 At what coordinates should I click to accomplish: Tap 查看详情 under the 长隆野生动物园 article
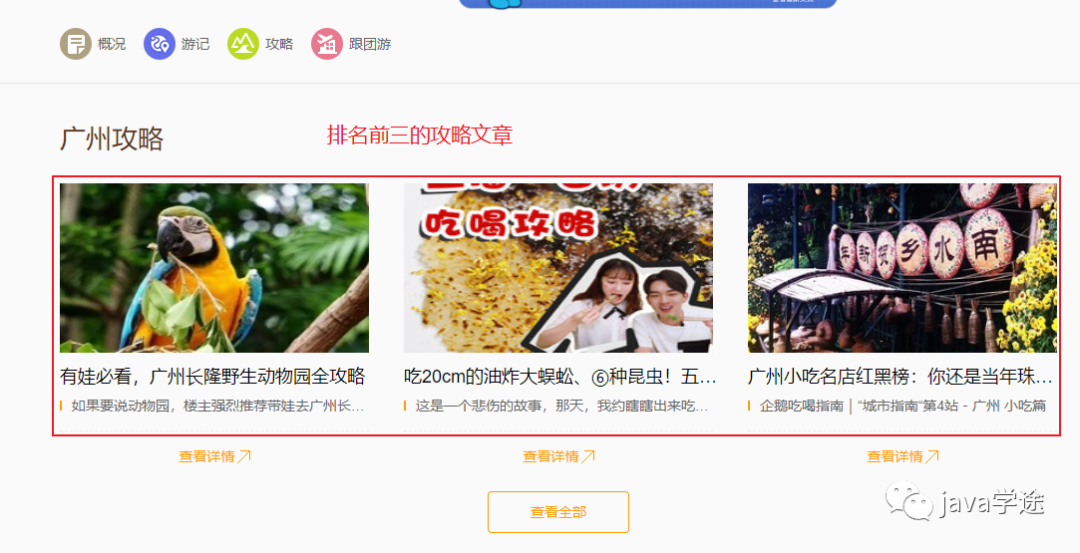pyautogui.click(x=214, y=456)
